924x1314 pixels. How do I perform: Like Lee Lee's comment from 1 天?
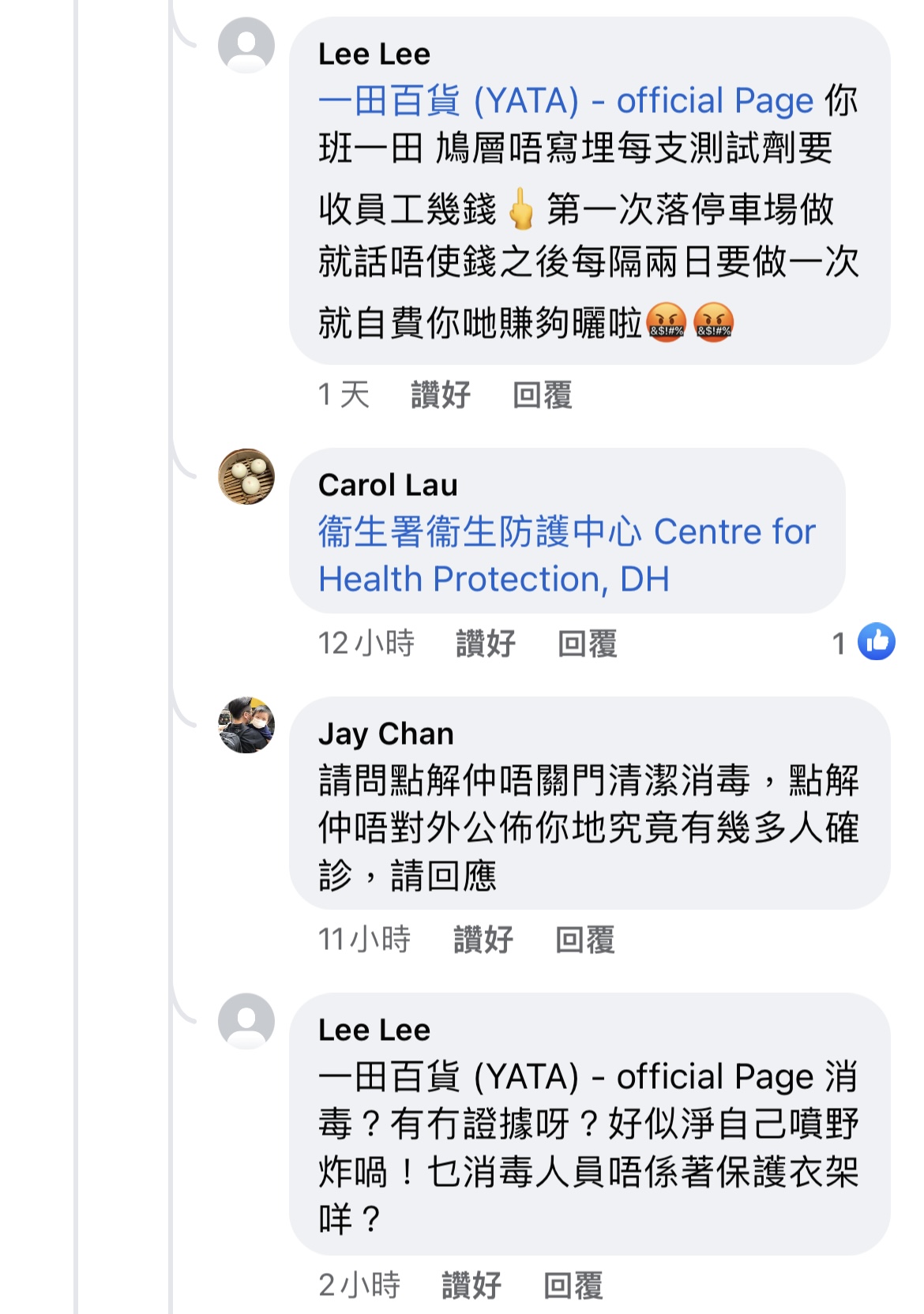(440, 395)
